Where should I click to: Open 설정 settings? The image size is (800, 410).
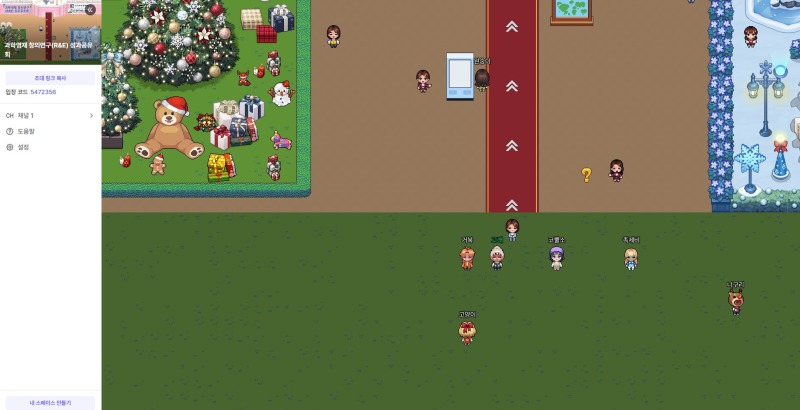[x=22, y=147]
